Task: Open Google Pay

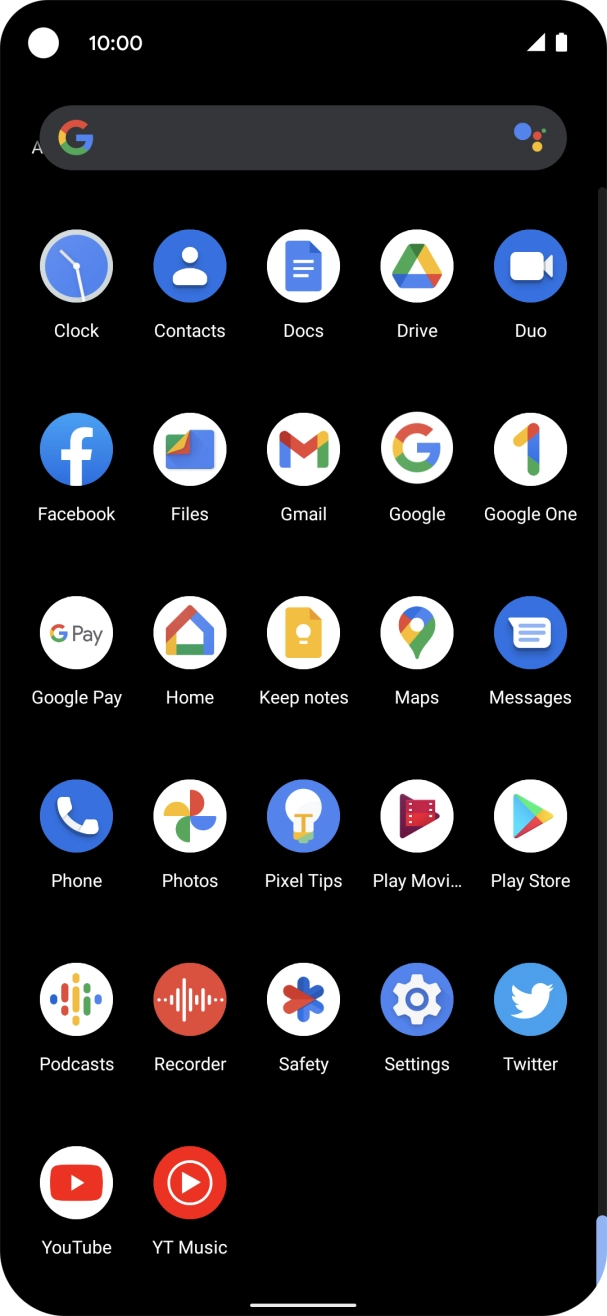Action: (76, 633)
